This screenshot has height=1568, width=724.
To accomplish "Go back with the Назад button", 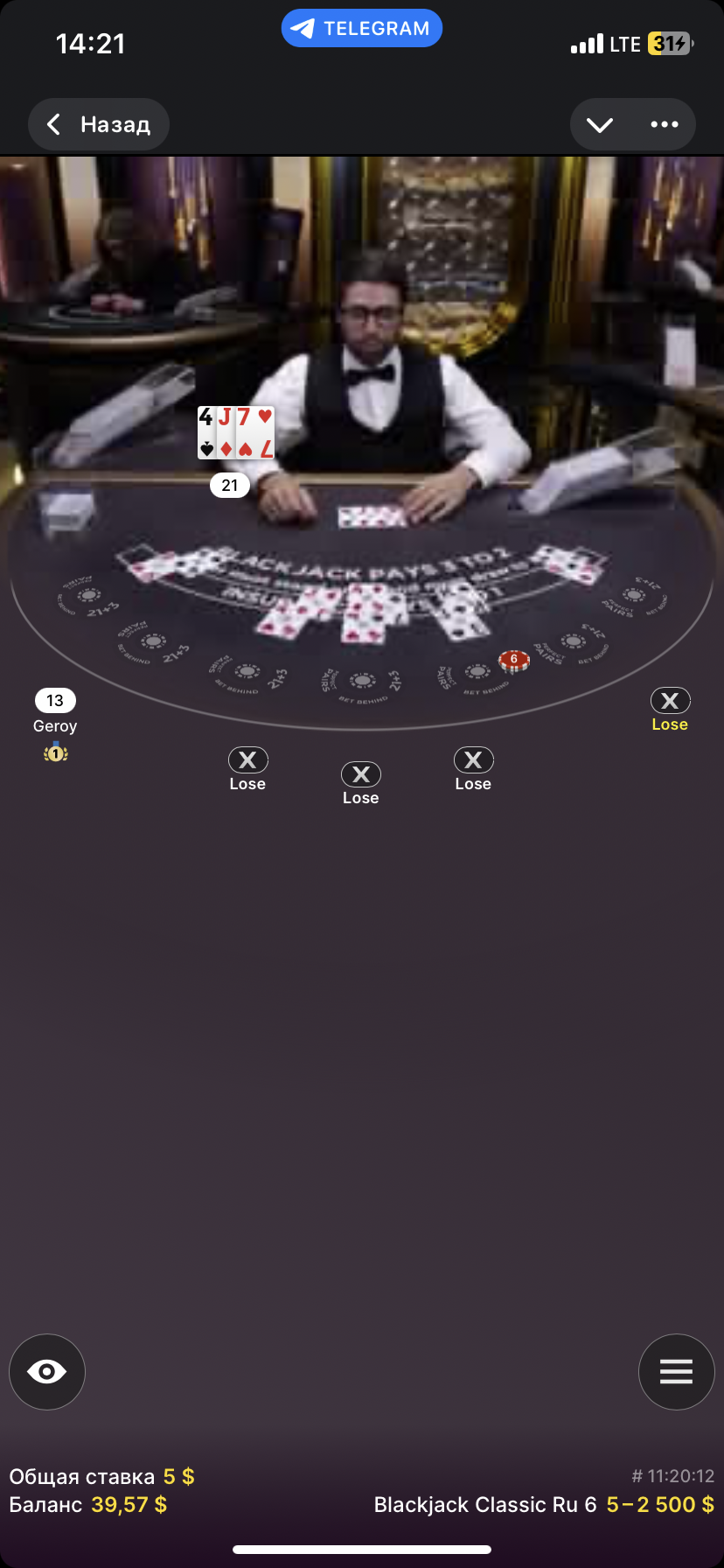I will coord(99,124).
